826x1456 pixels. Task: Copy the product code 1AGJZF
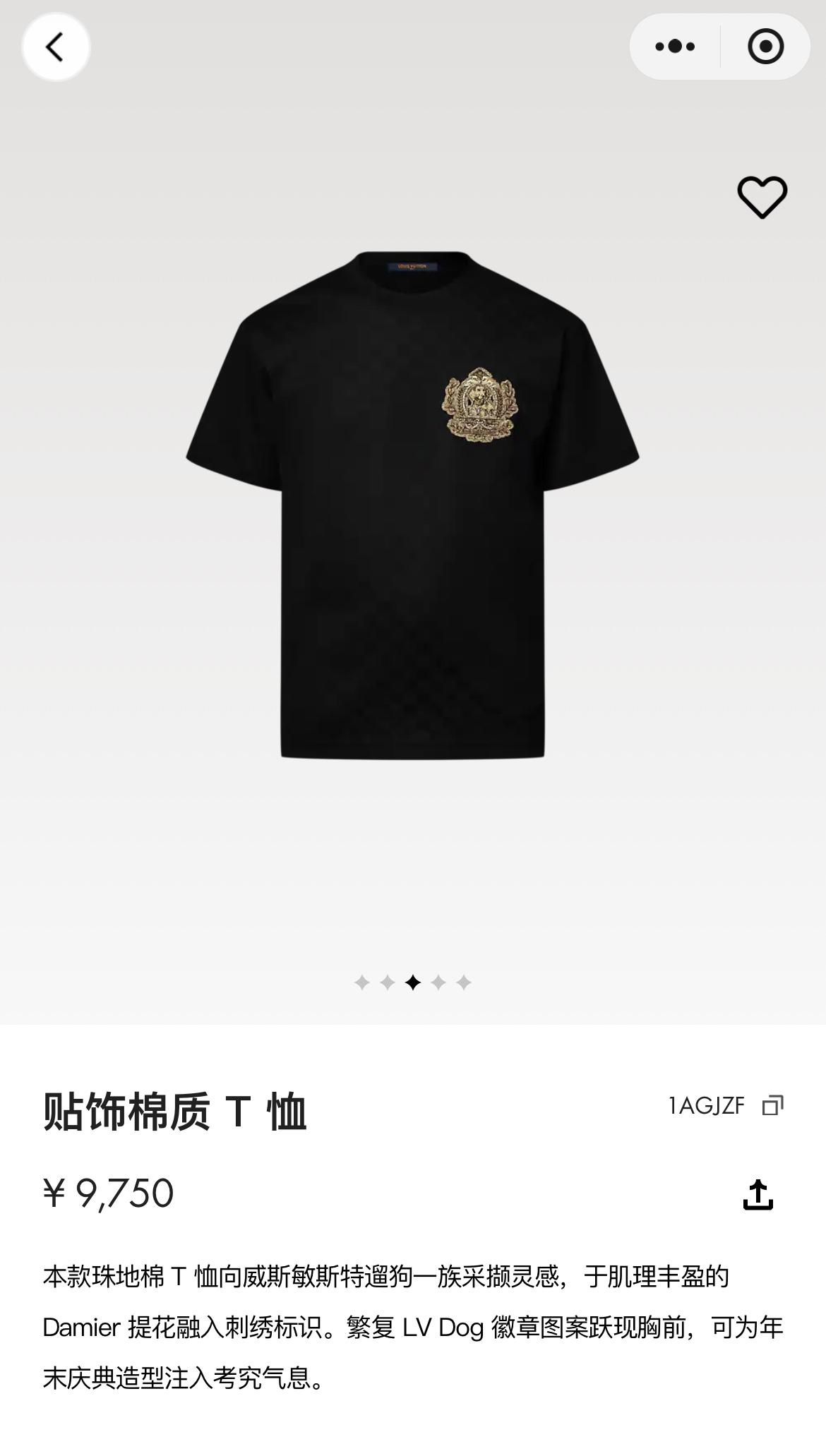point(773,1105)
